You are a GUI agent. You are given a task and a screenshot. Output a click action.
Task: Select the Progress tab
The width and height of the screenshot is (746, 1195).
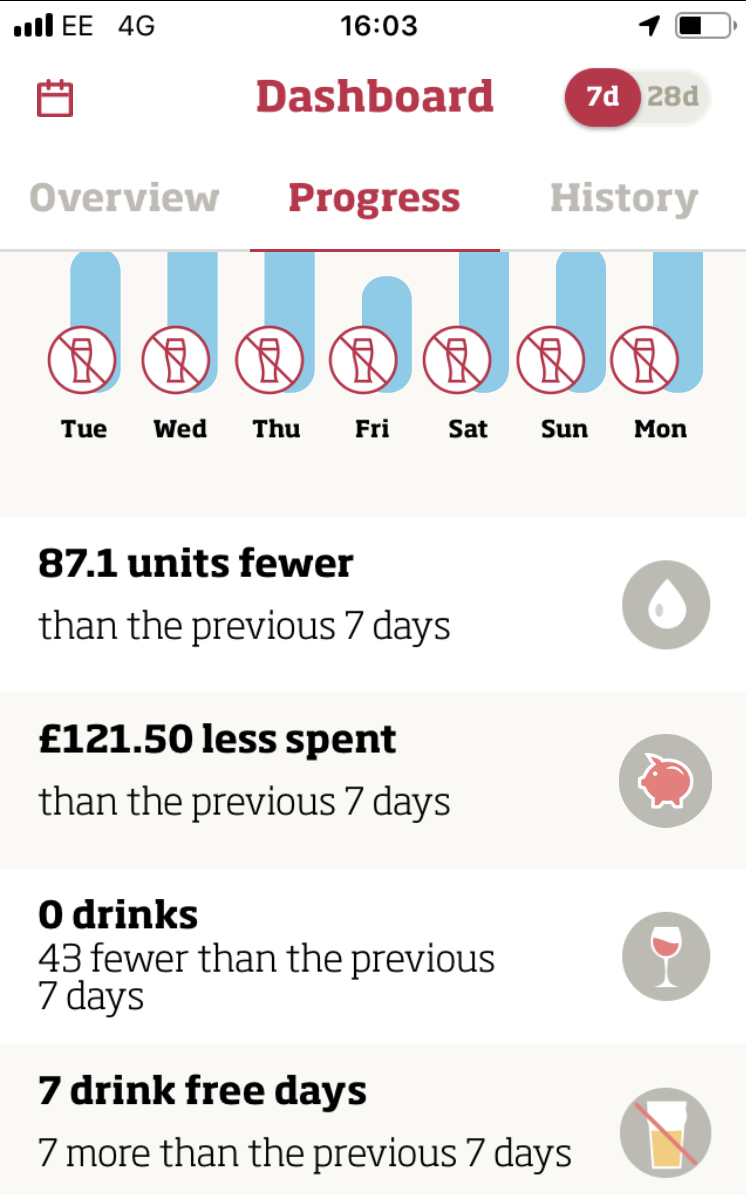tap(374, 200)
